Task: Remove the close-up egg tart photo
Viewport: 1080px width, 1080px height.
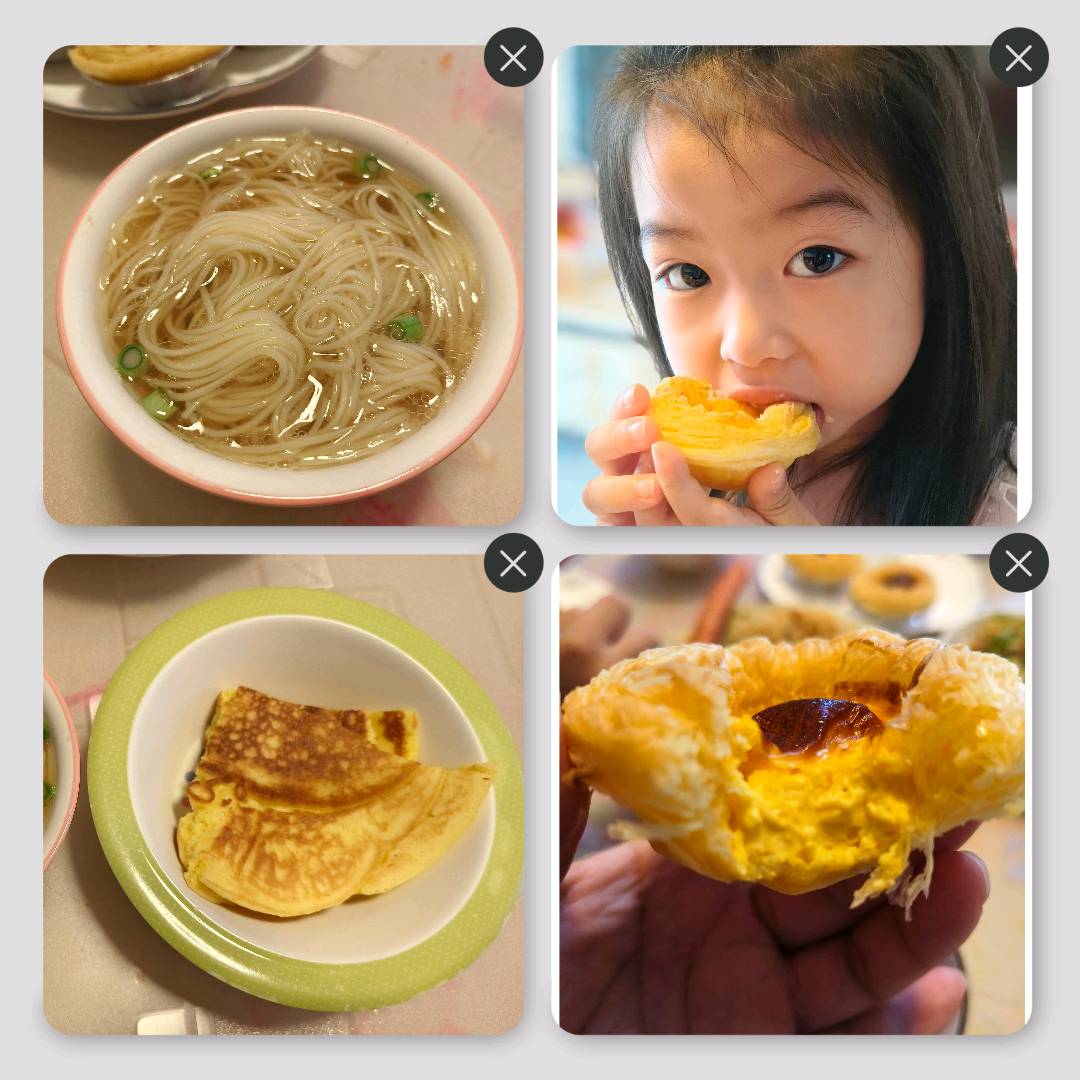Action: pos(1018,564)
